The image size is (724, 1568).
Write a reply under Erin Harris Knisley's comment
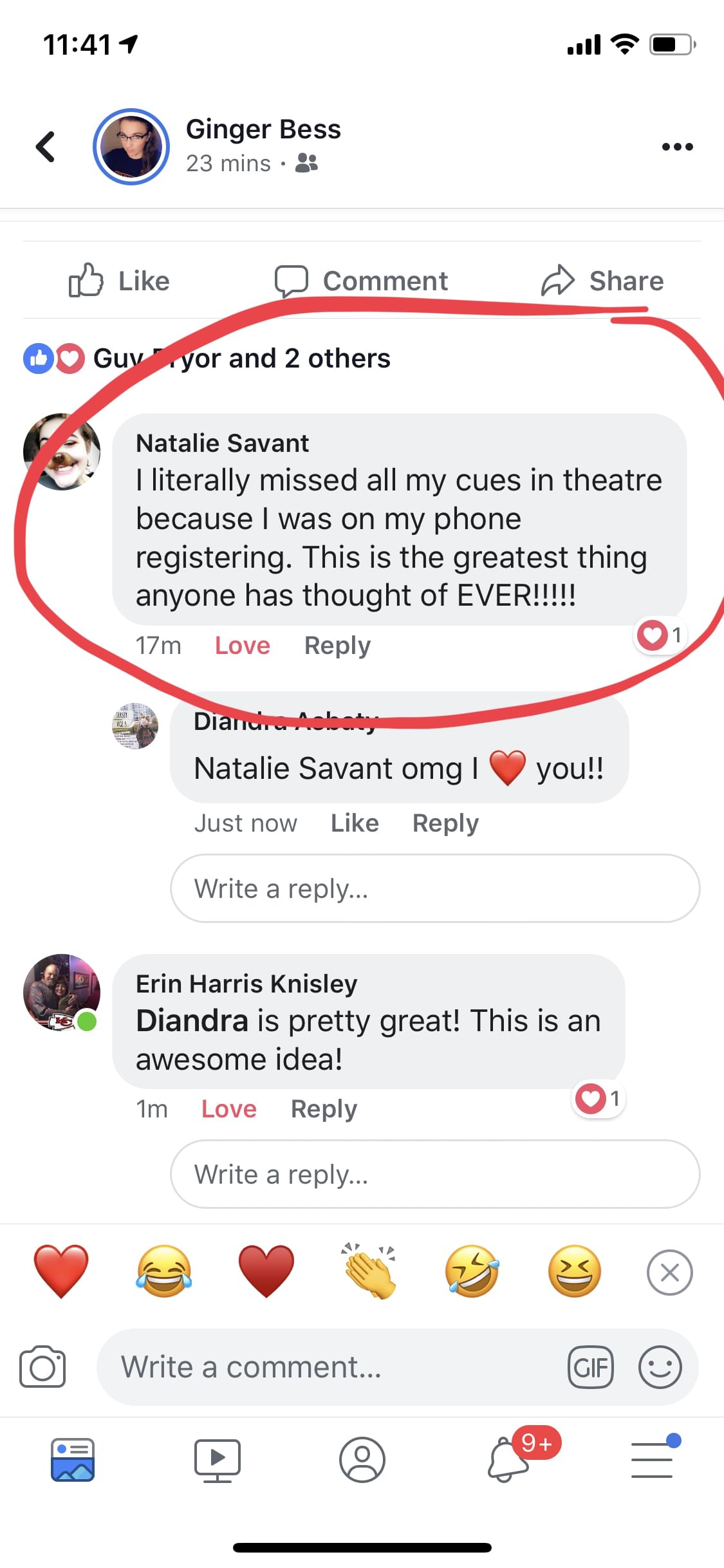click(x=434, y=1175)
